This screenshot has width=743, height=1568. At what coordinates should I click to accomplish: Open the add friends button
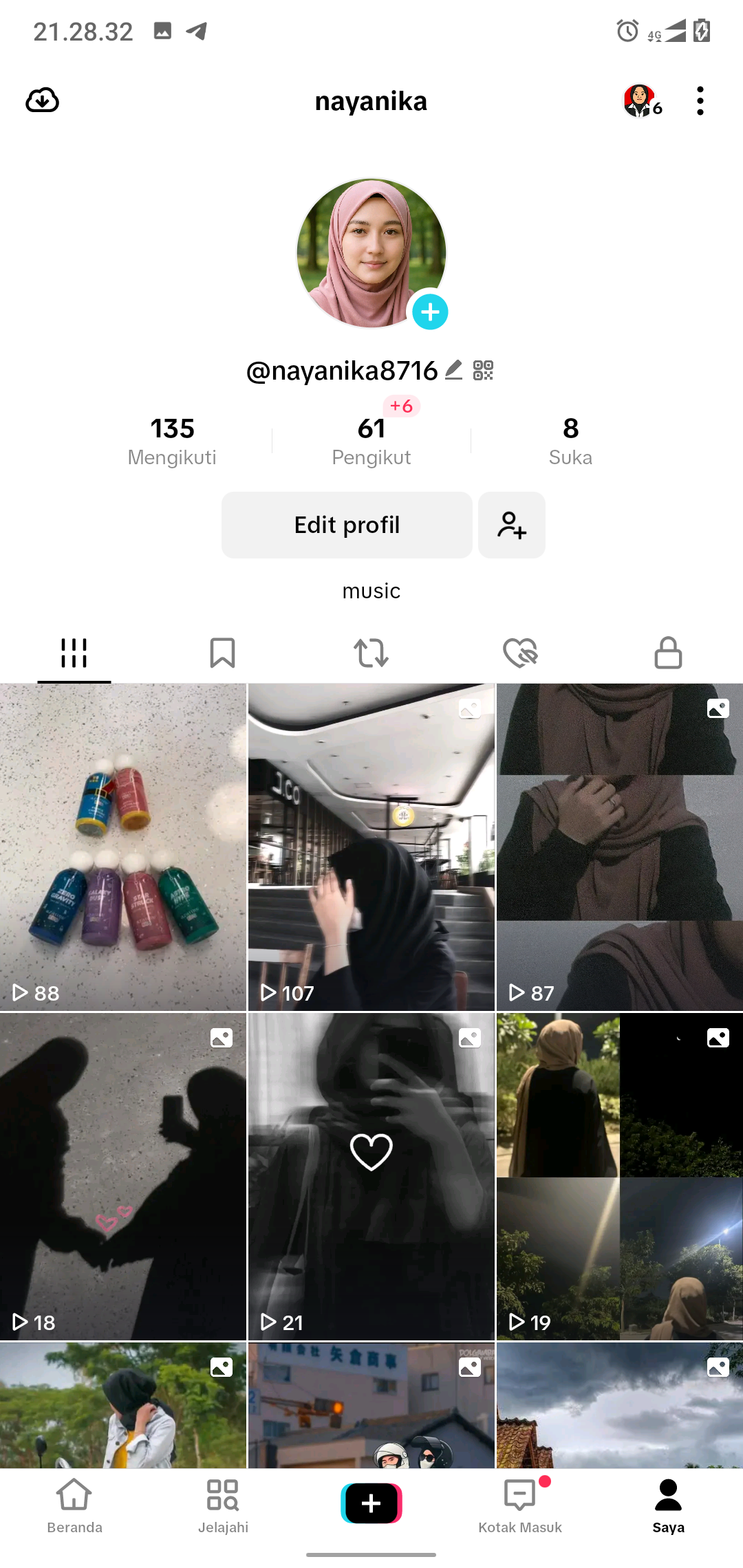pyautogui.click(x=512, y=525)
